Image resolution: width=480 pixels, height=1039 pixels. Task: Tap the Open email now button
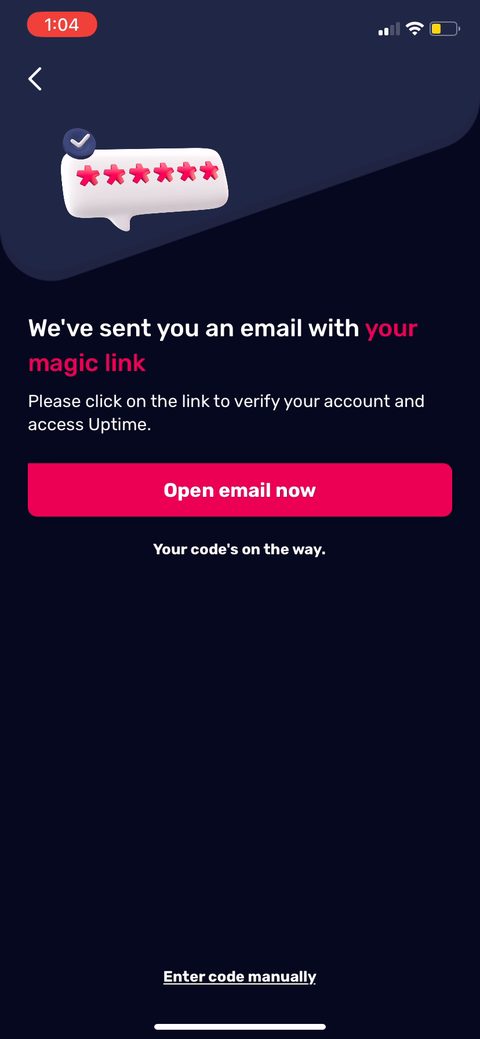pyautogui.click(x=240, y=490)
